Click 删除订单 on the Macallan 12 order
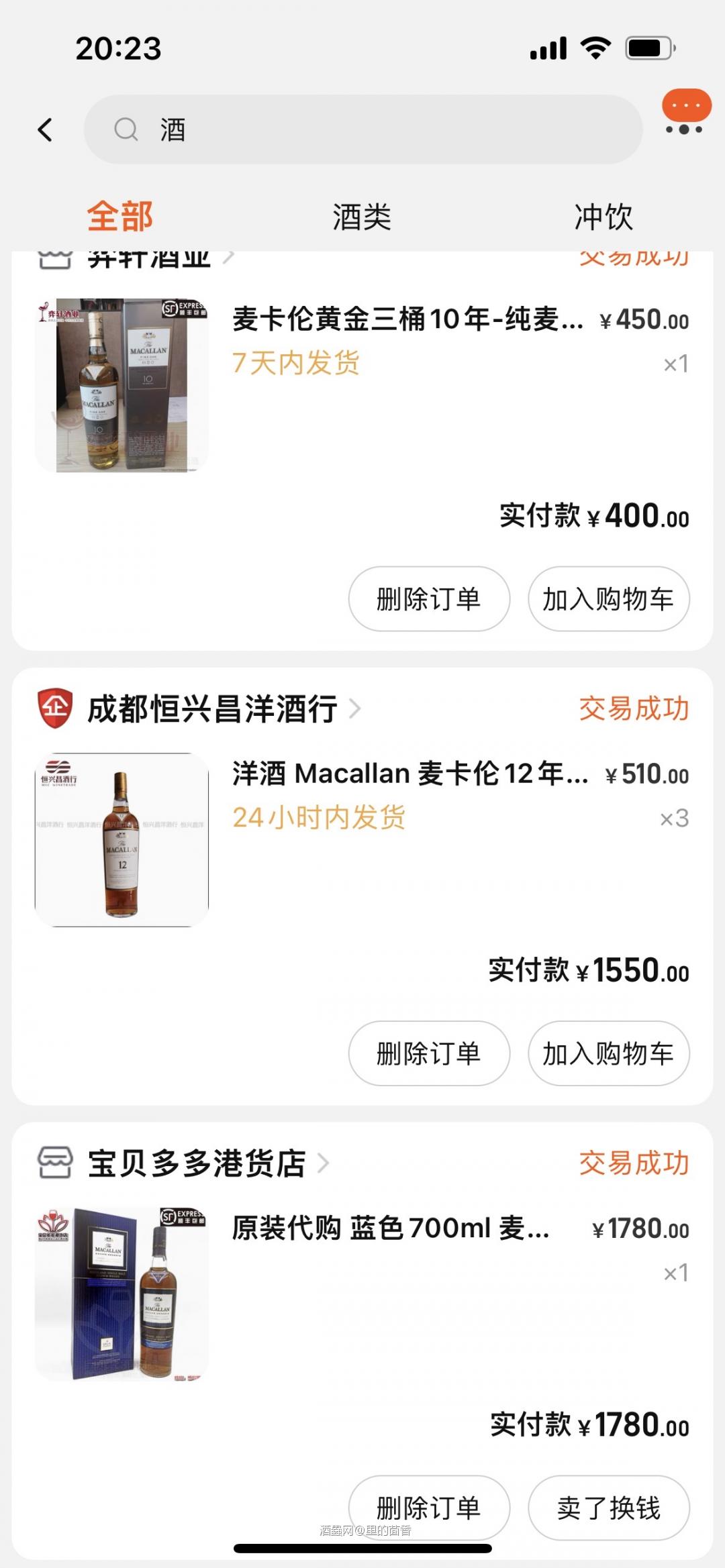 click(x=428, y=1053)
